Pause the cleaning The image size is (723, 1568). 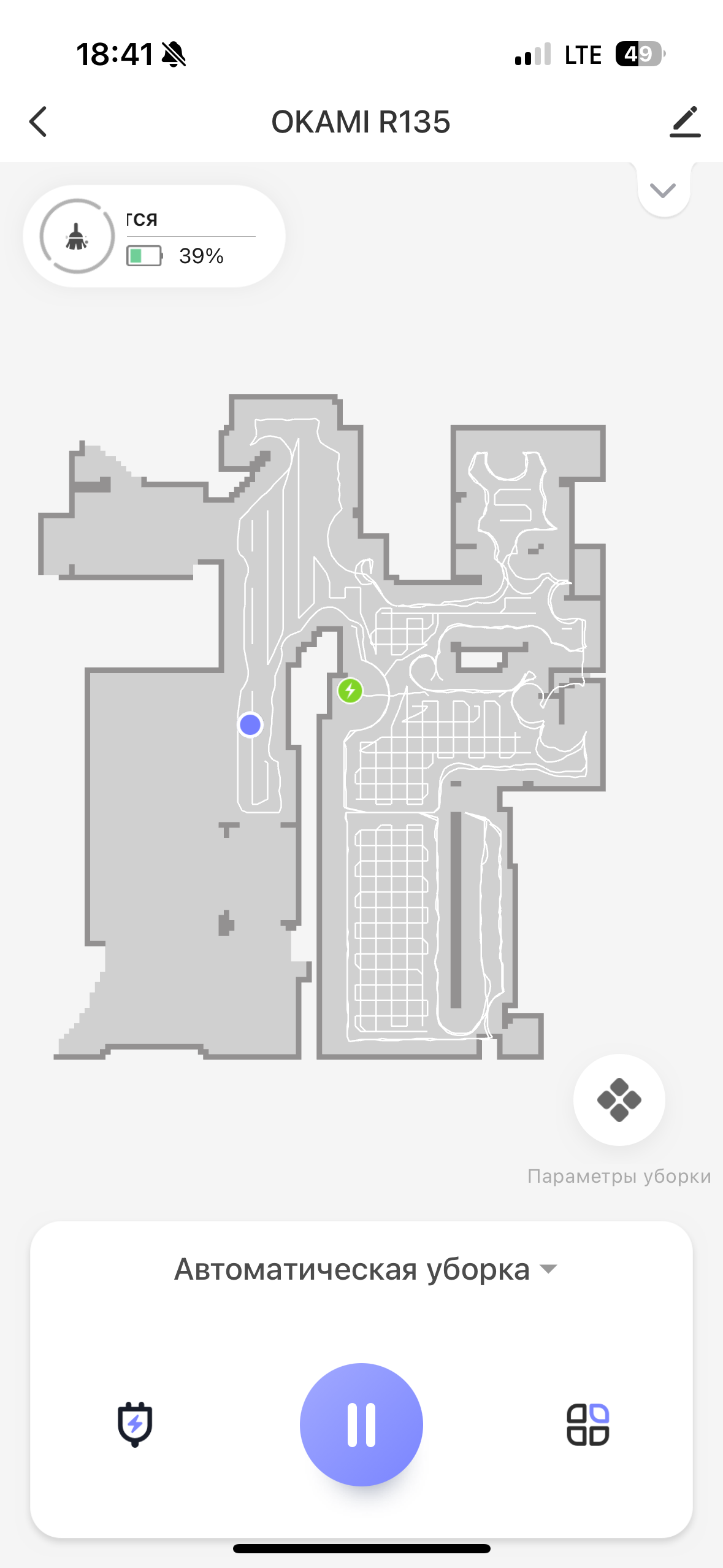361,1424
